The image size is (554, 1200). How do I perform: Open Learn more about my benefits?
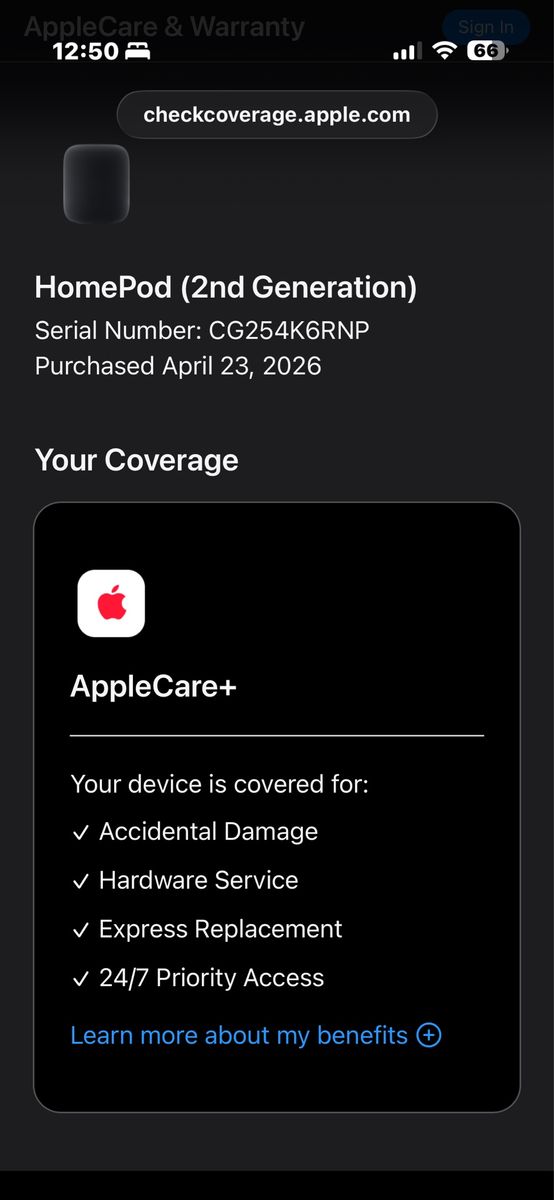coord(256,1035)
